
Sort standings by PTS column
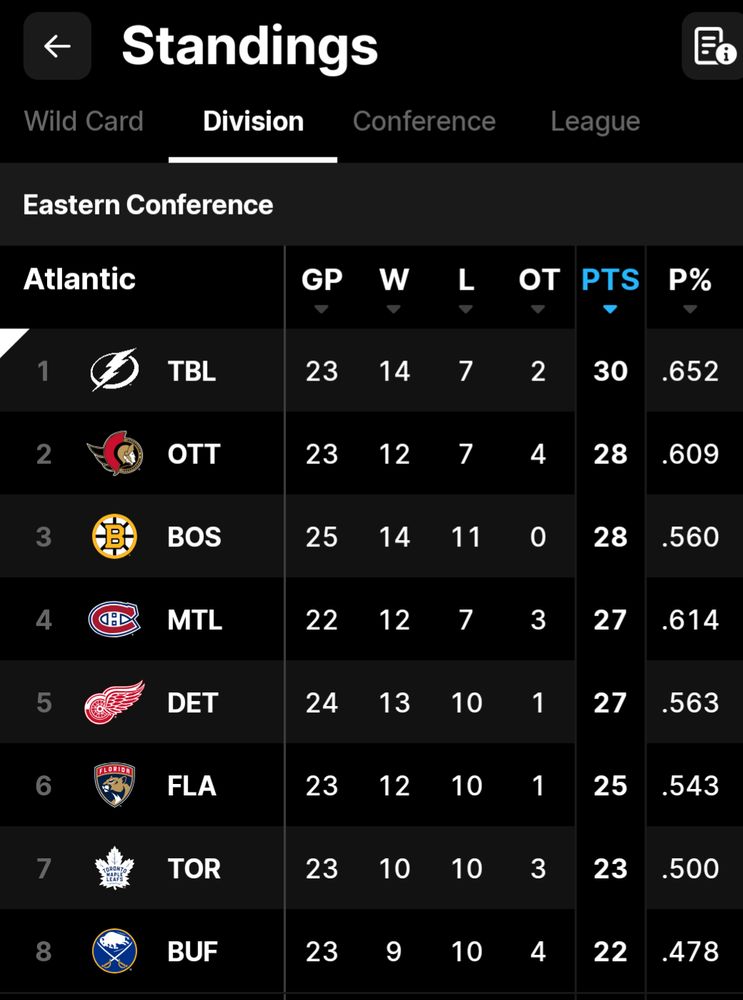[610, 286]
